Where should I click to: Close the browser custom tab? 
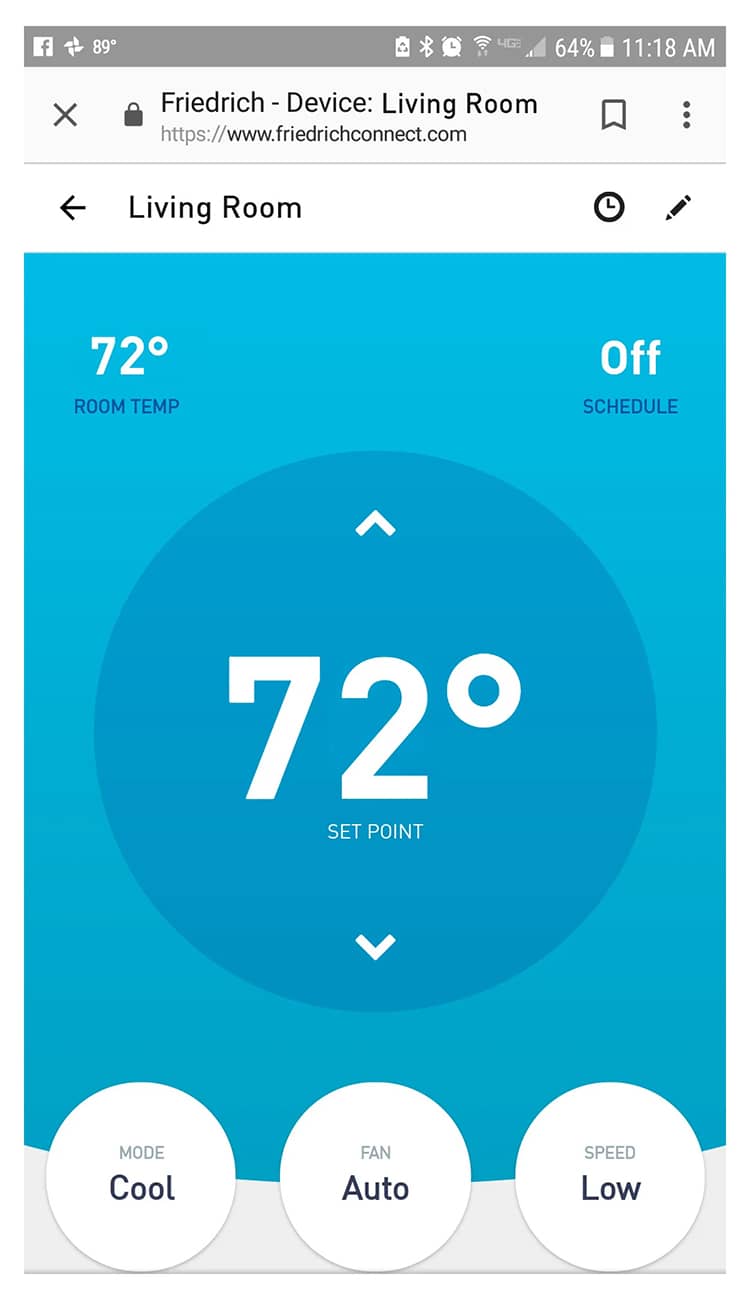point(65,116)
